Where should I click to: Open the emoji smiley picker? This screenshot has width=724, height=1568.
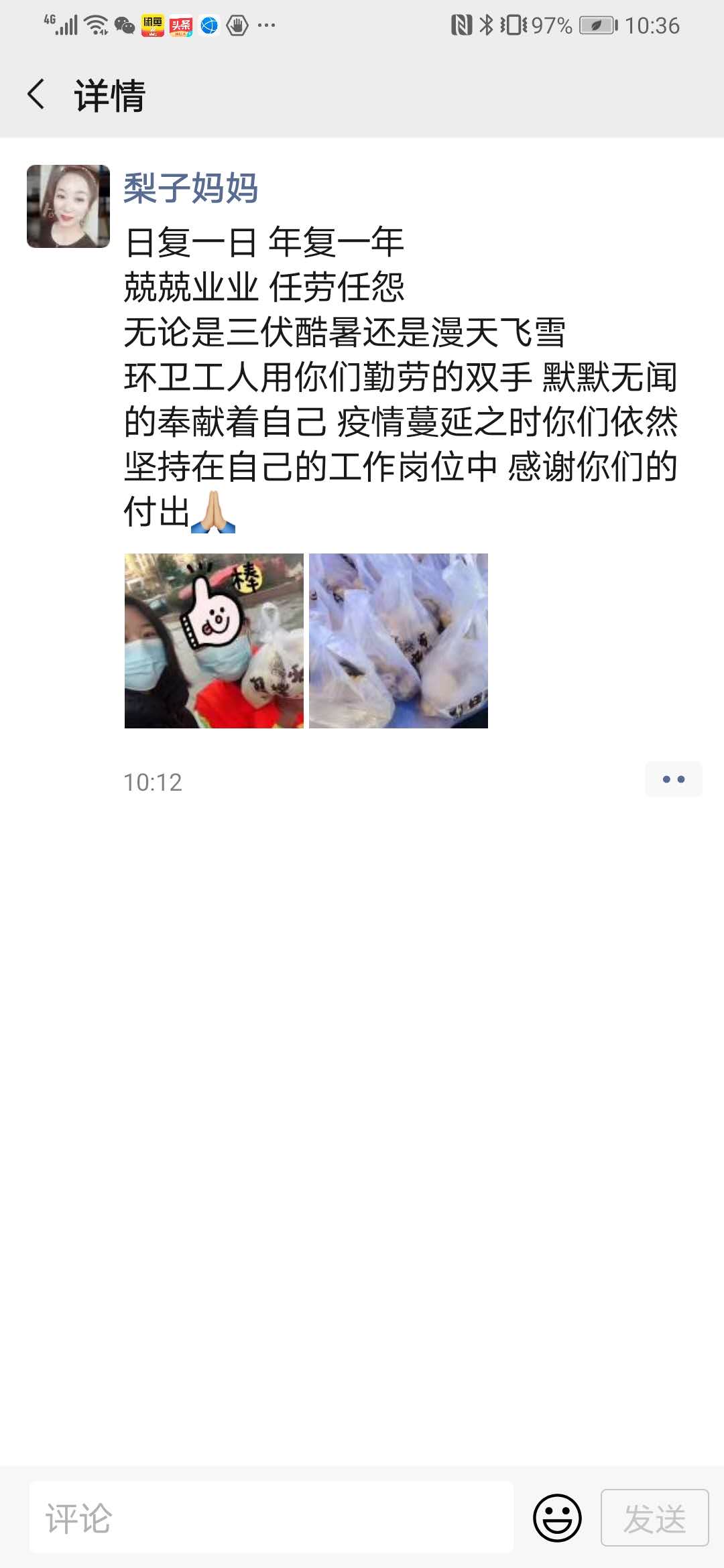[x=557, y=1517]
